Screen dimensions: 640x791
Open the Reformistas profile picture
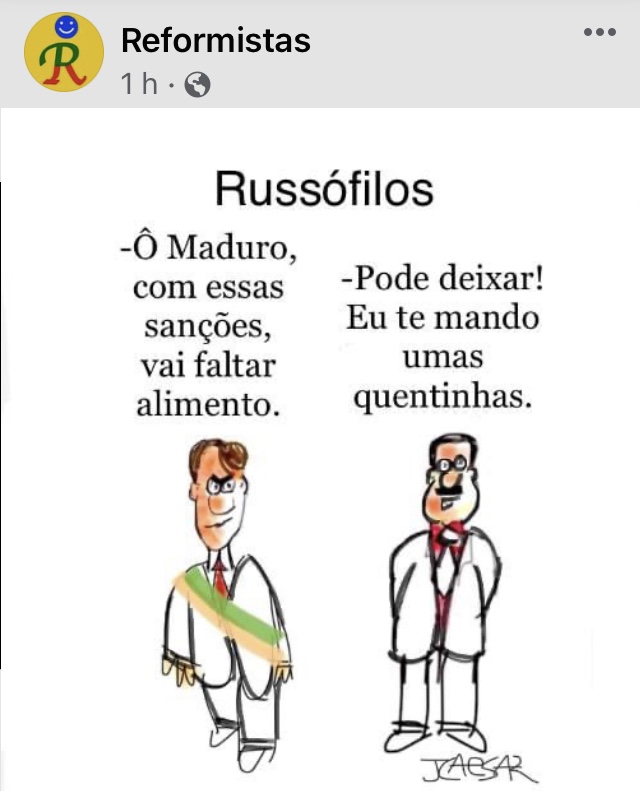click(64, 53)
